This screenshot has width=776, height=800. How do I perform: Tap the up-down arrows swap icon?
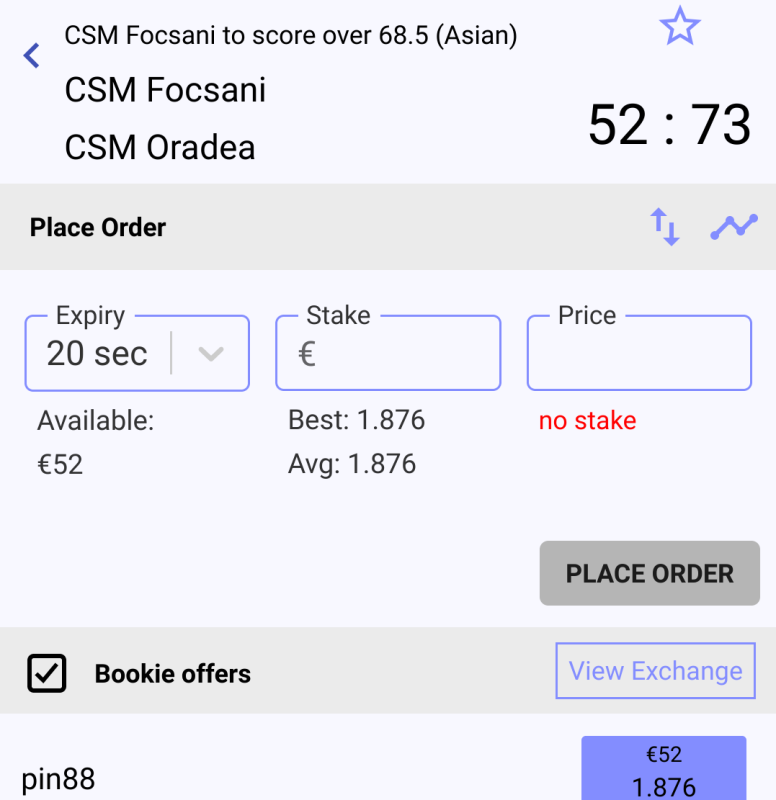tap(665, 227)
